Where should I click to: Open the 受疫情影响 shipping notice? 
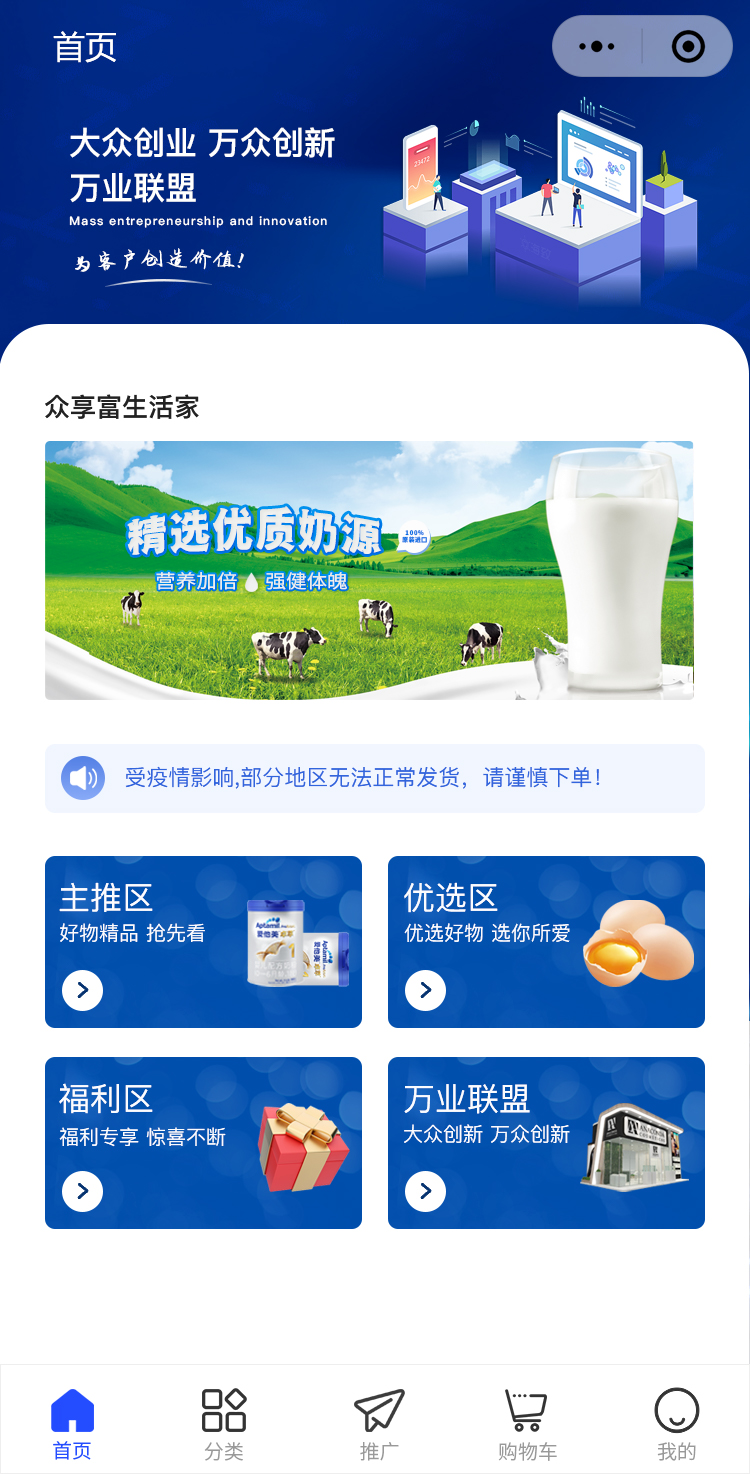pyautogui.click(x=375, y=778)
